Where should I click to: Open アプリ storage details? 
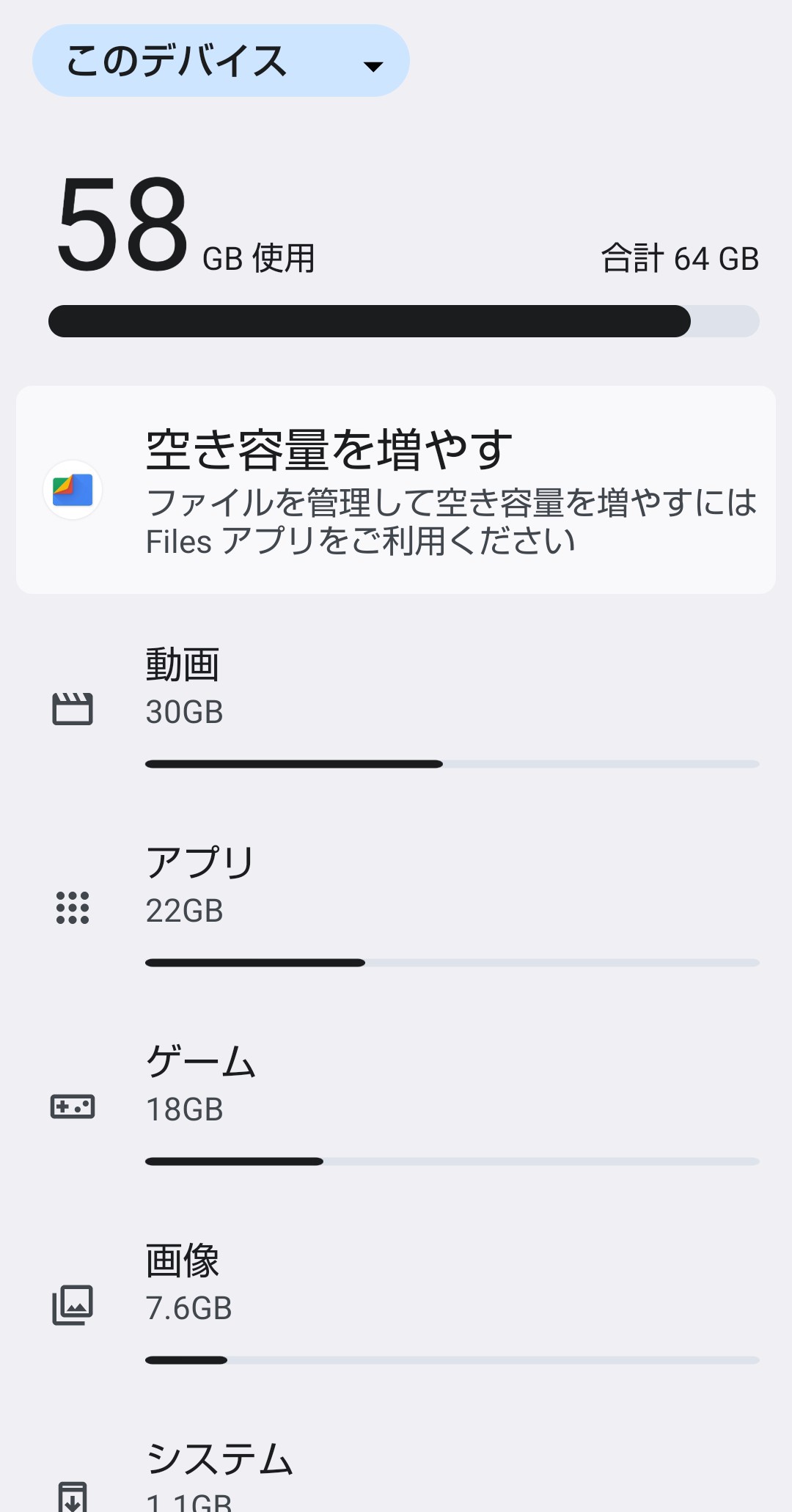point(396,902)
